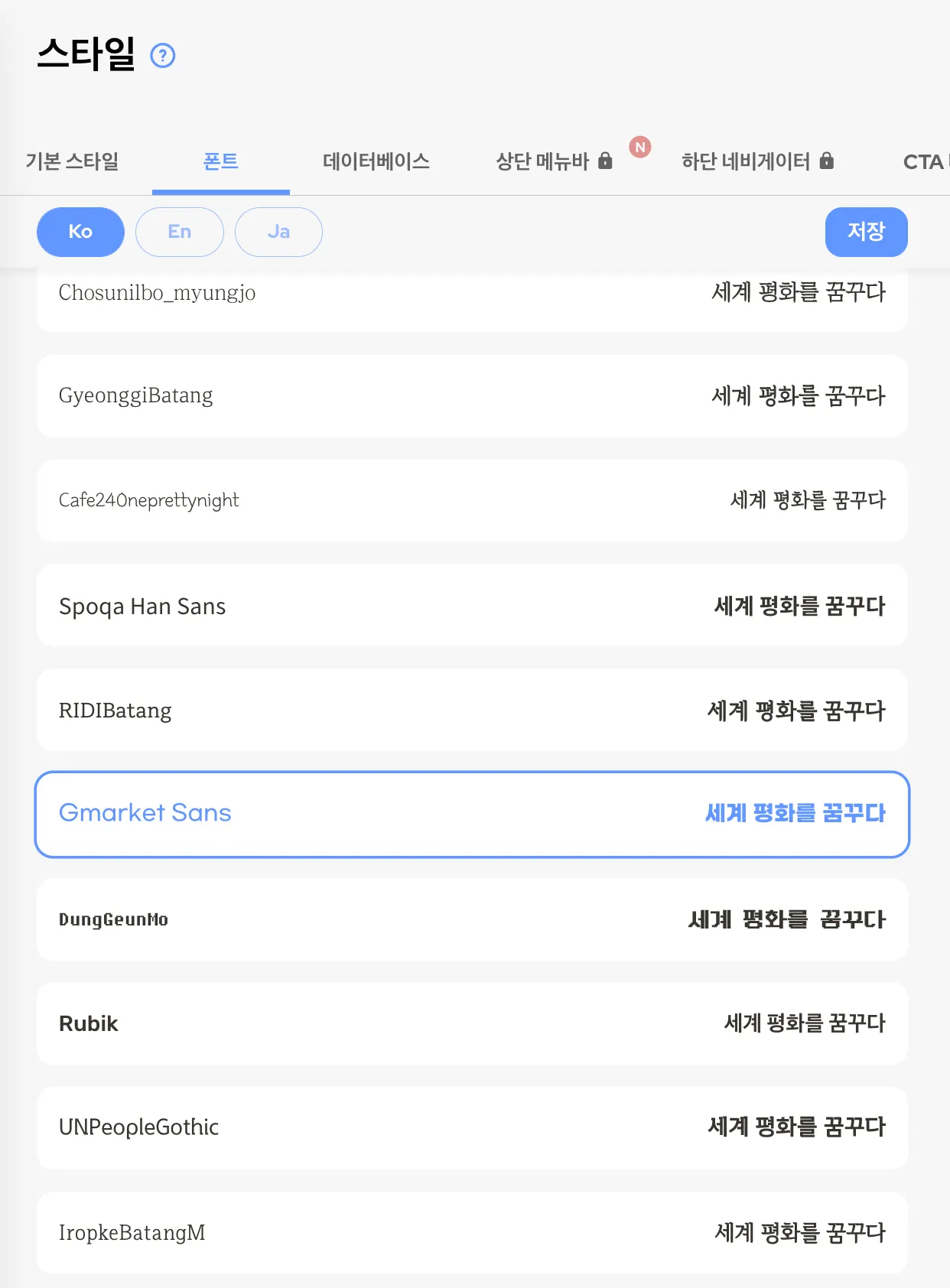The width and height of the screenshot is (950, 1288).
Task: Choose the Chosunilbo_myungjo font
Action: [x=472, y=298]
